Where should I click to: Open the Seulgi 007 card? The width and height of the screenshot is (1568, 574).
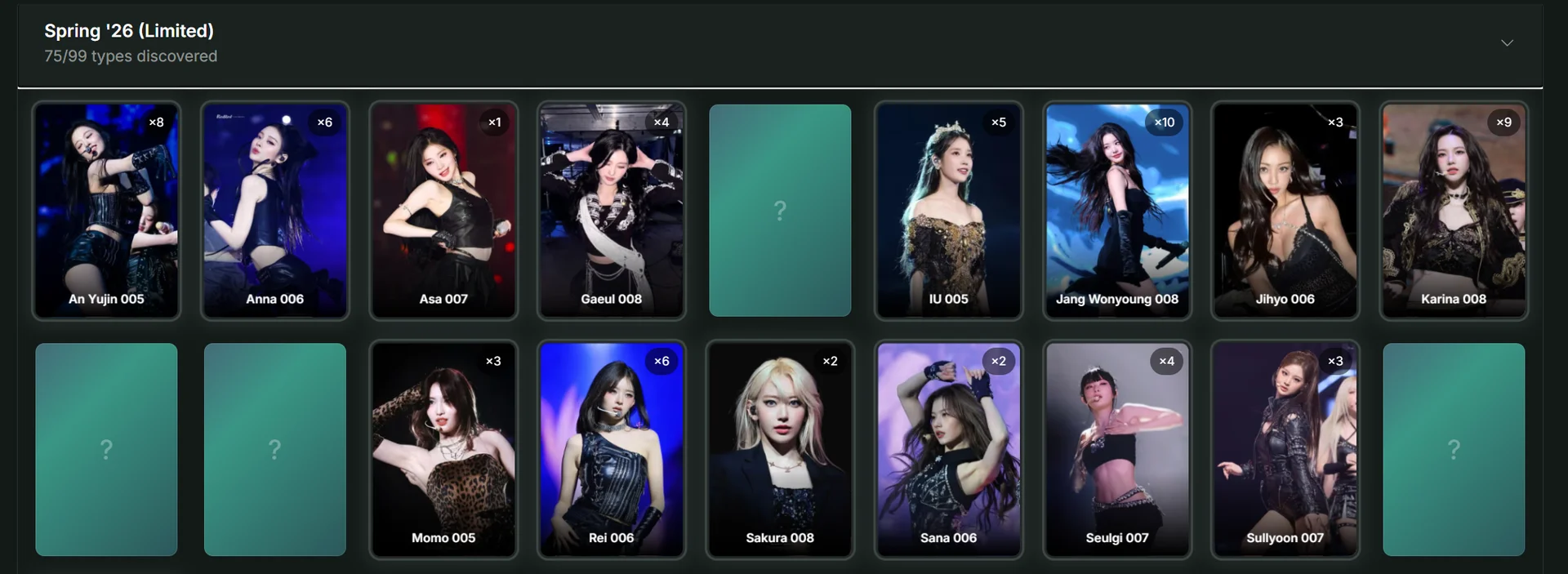click(x=1117, y=449)
